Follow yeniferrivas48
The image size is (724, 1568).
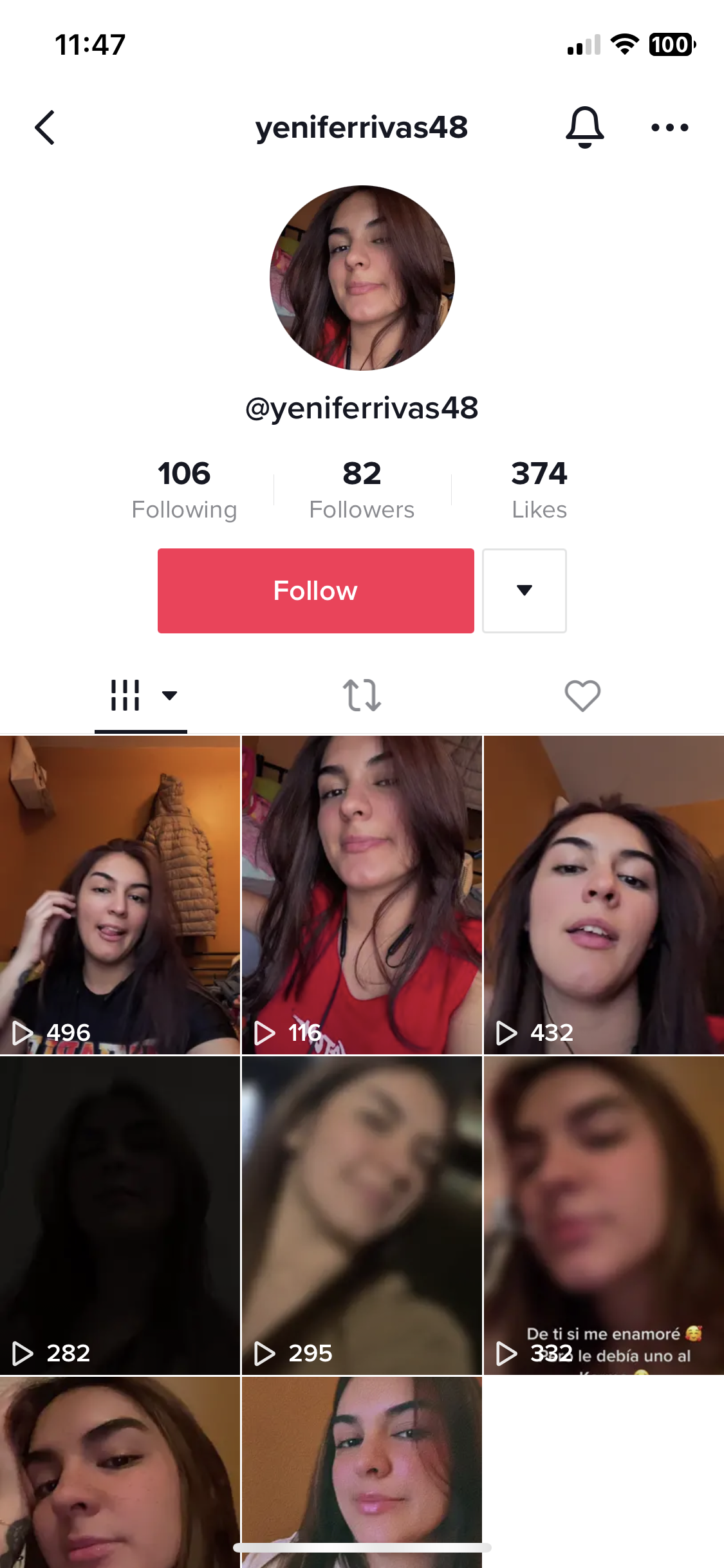click(316, 591)
